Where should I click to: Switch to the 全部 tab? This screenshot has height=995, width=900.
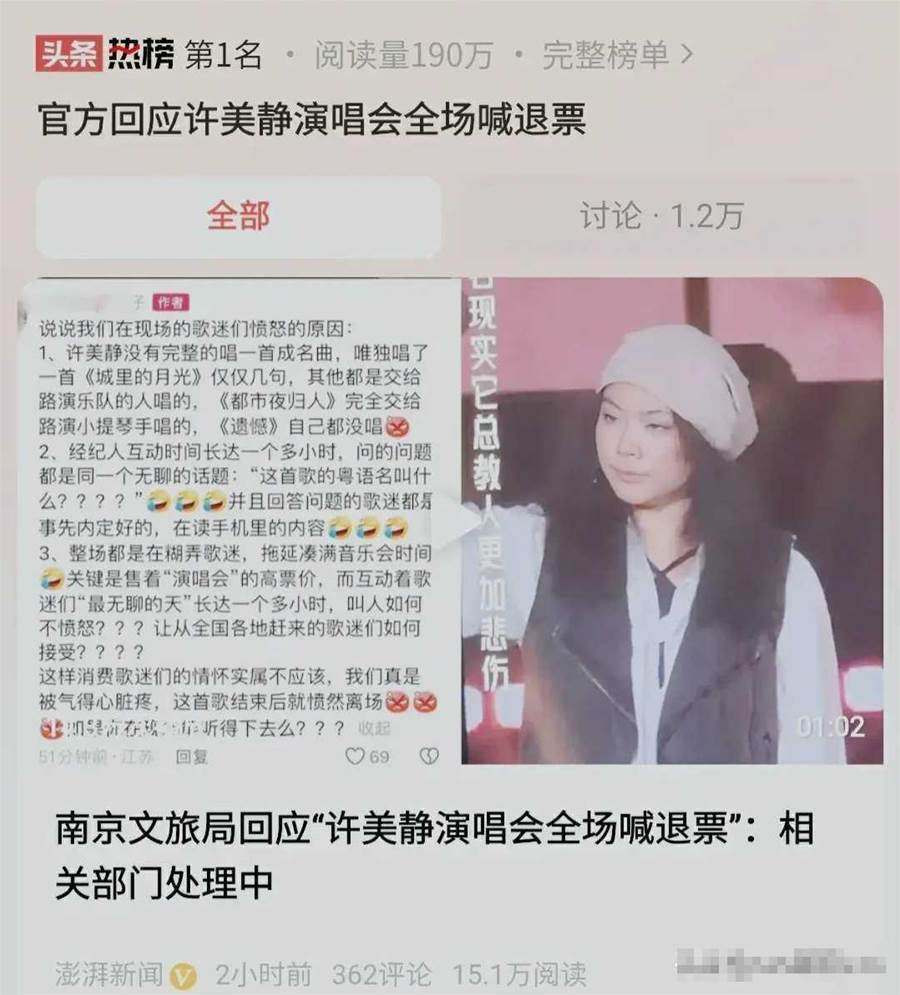click(x=238, y=217)
